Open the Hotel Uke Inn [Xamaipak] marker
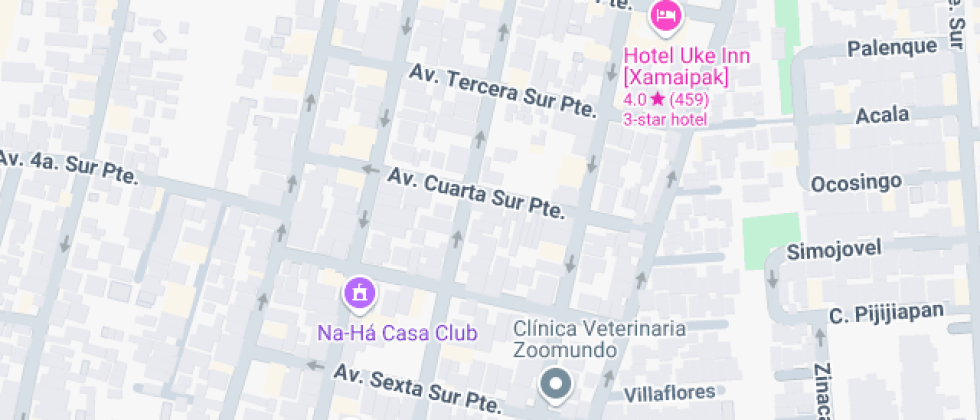 tap(666, 16)
